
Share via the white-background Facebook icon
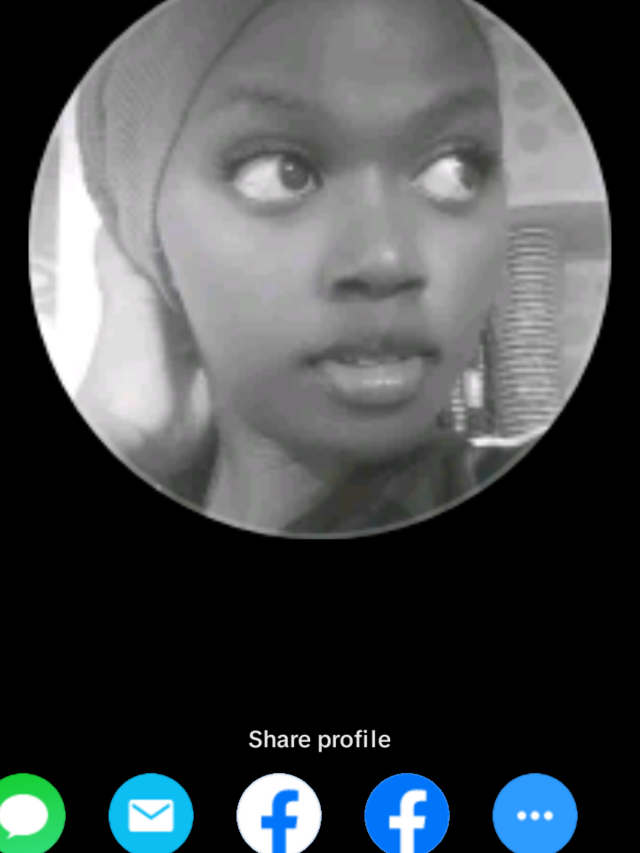(279, 814)
